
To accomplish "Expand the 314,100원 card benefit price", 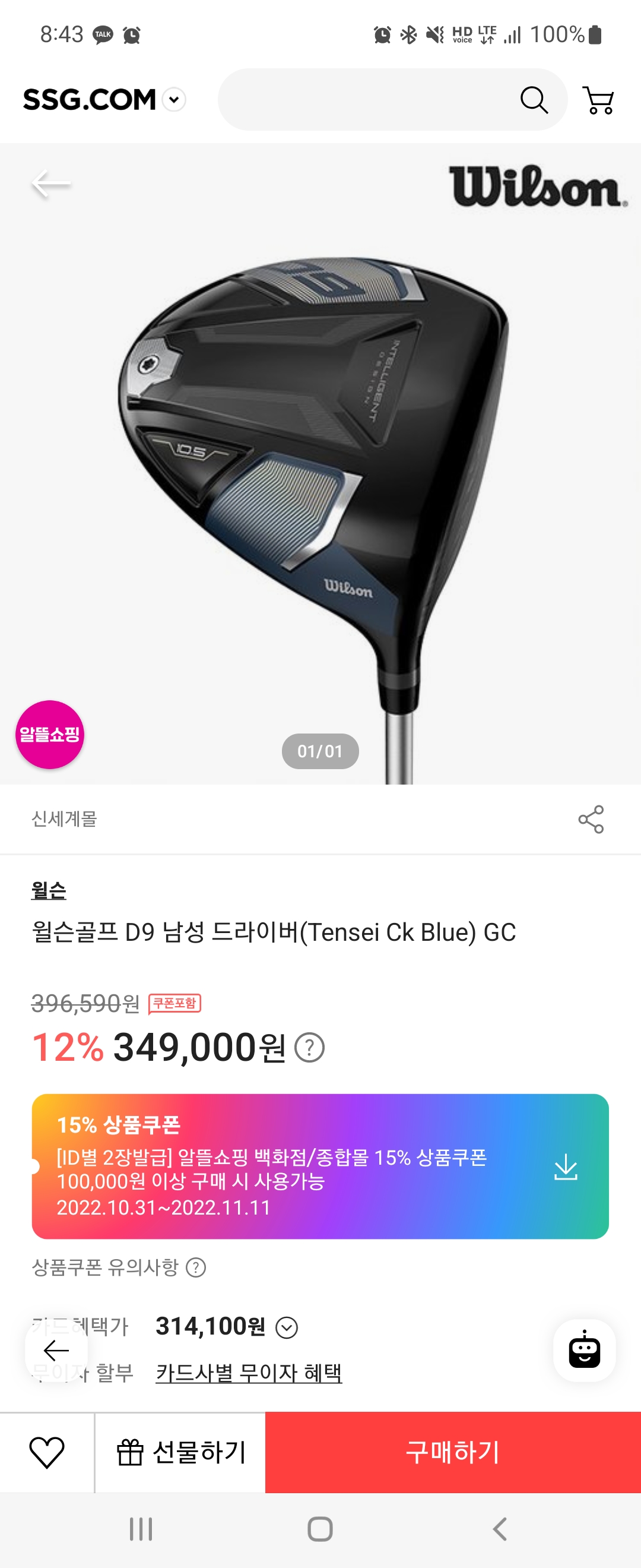I will (x=287, y=1327).
